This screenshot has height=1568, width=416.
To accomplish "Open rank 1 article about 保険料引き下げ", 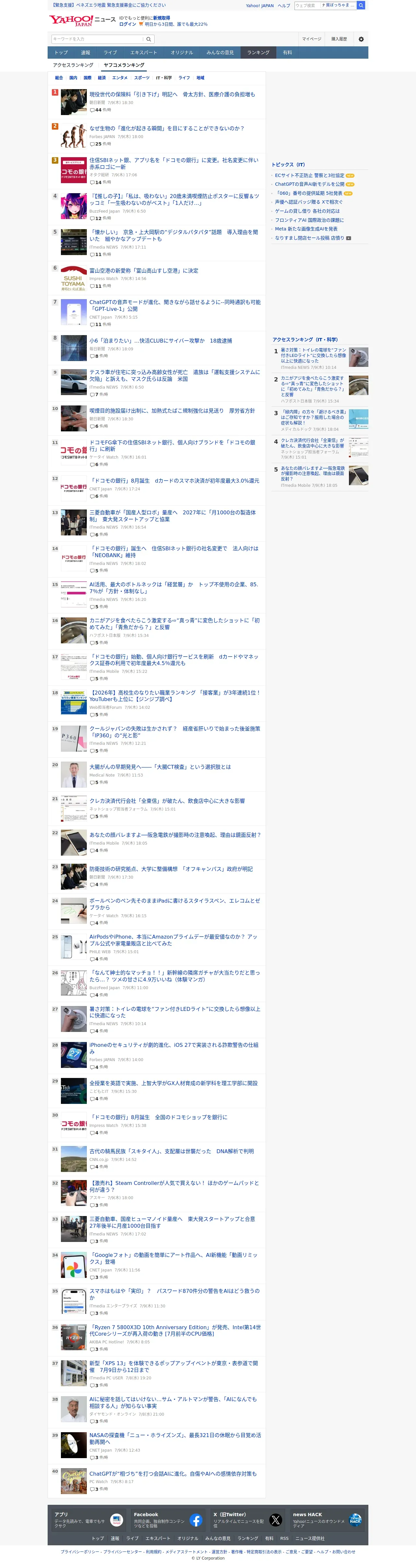I will pos(172,94).
